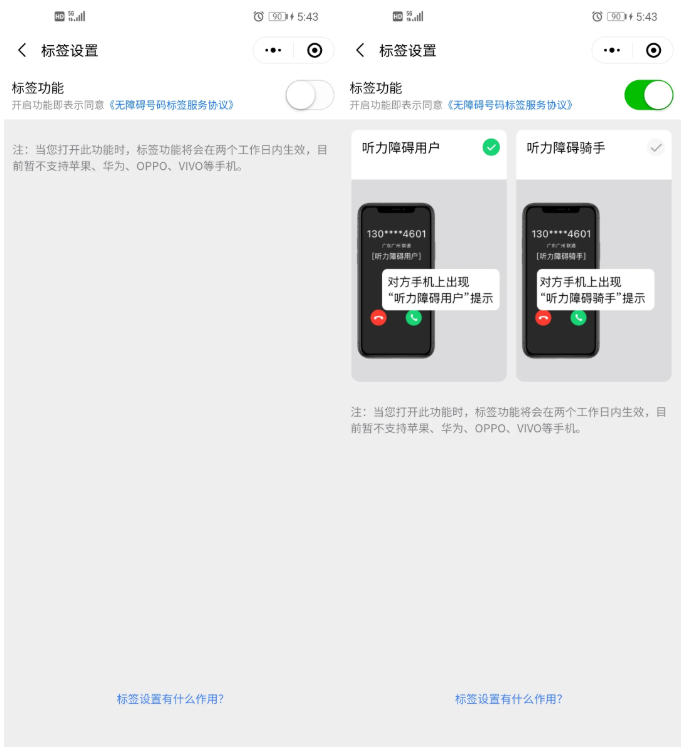The height and width of the screenshot is (751, 686).
Task: Choose the 听力障碍骑手 label option
Action: [x=593, y=148]
